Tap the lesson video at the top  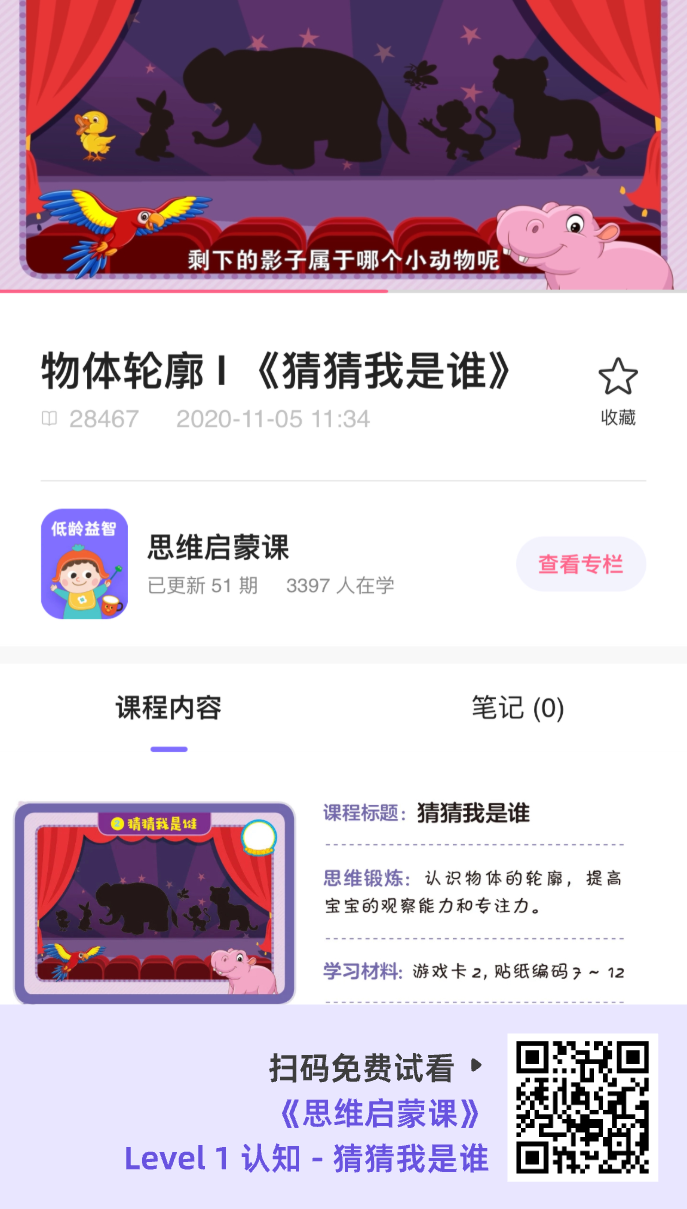tap(343, 145)
